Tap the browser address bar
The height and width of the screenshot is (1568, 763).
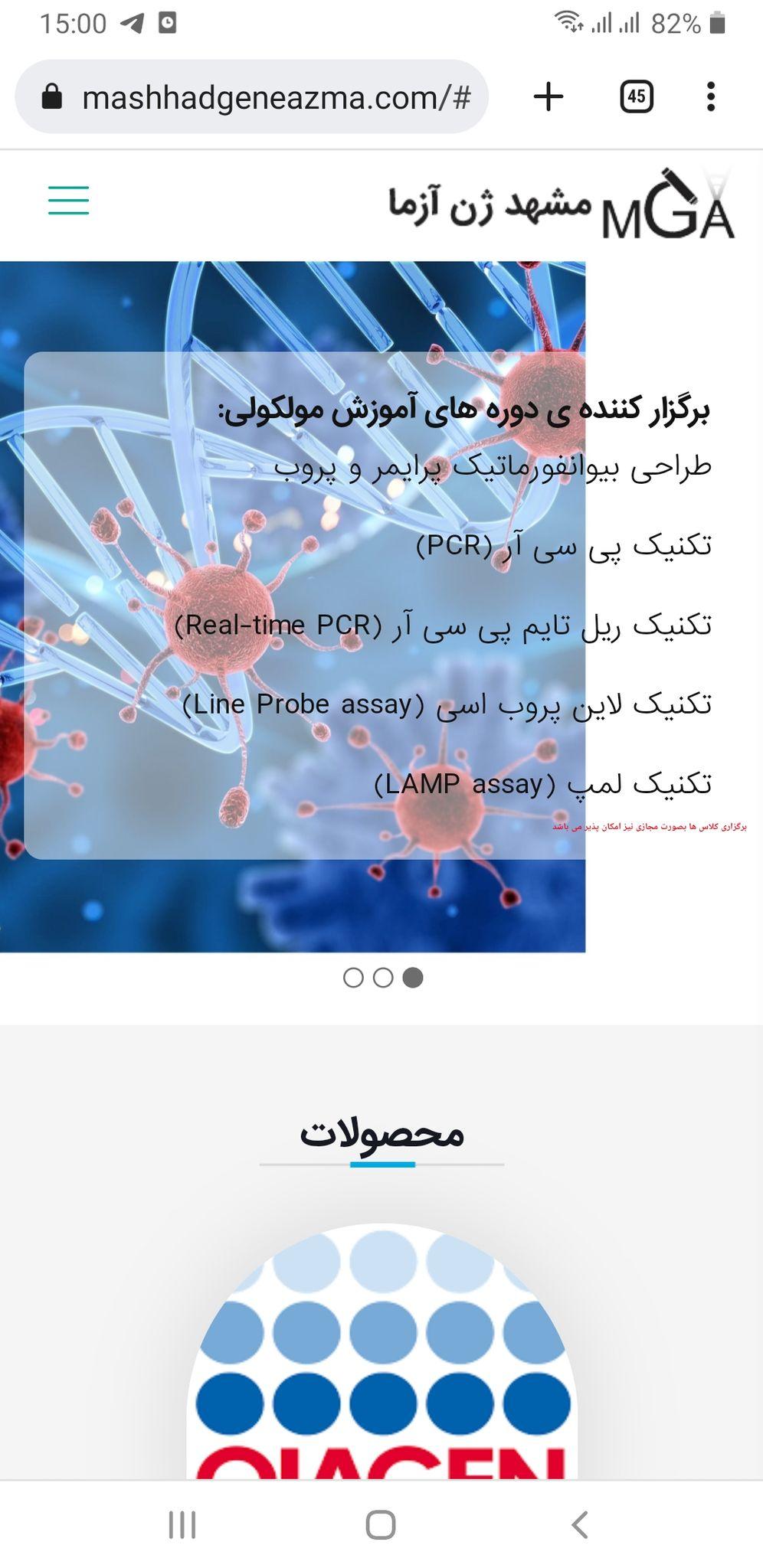[253, 97]
